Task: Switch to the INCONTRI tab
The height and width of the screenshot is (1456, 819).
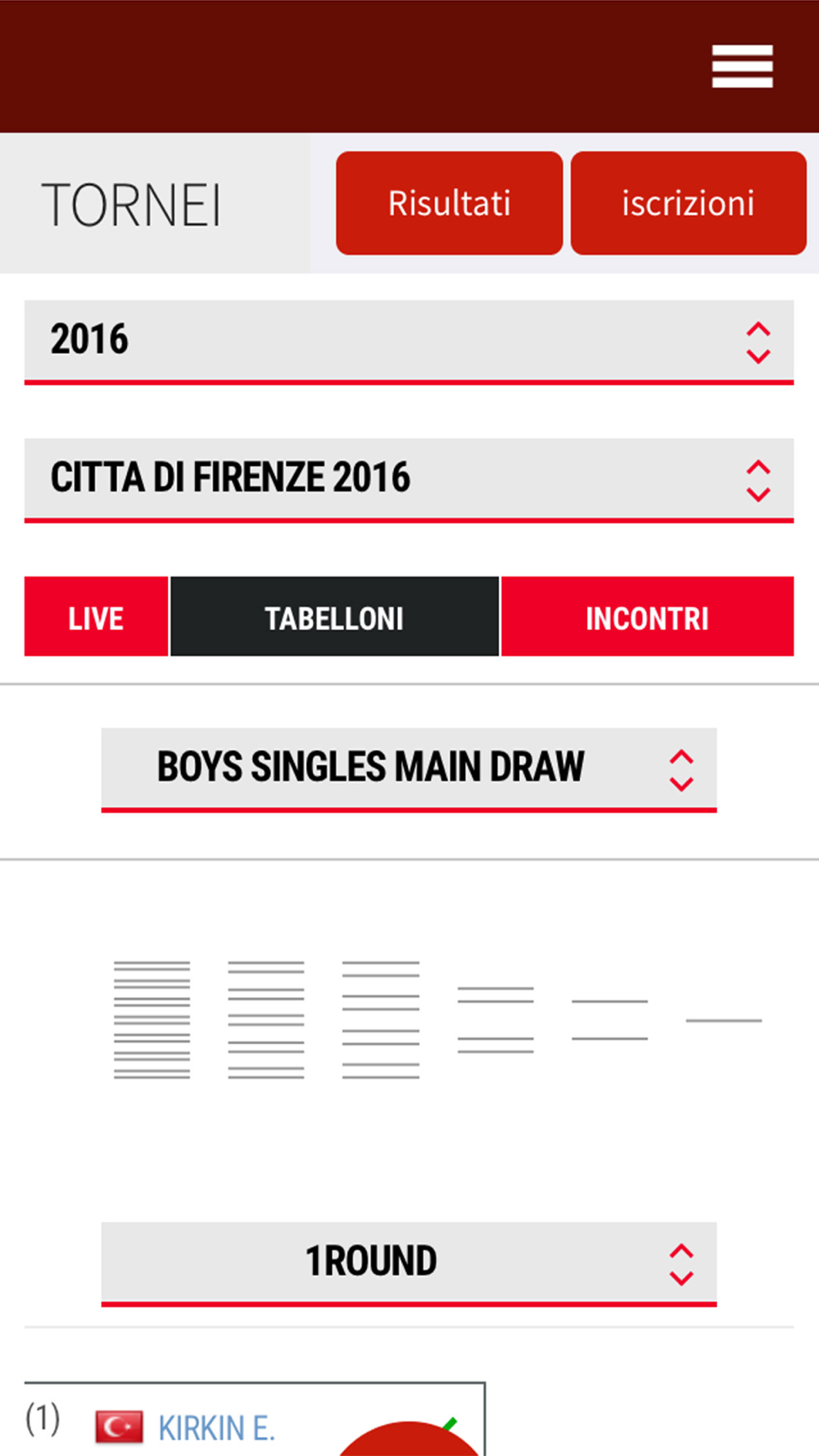Action: coord(647,617)
